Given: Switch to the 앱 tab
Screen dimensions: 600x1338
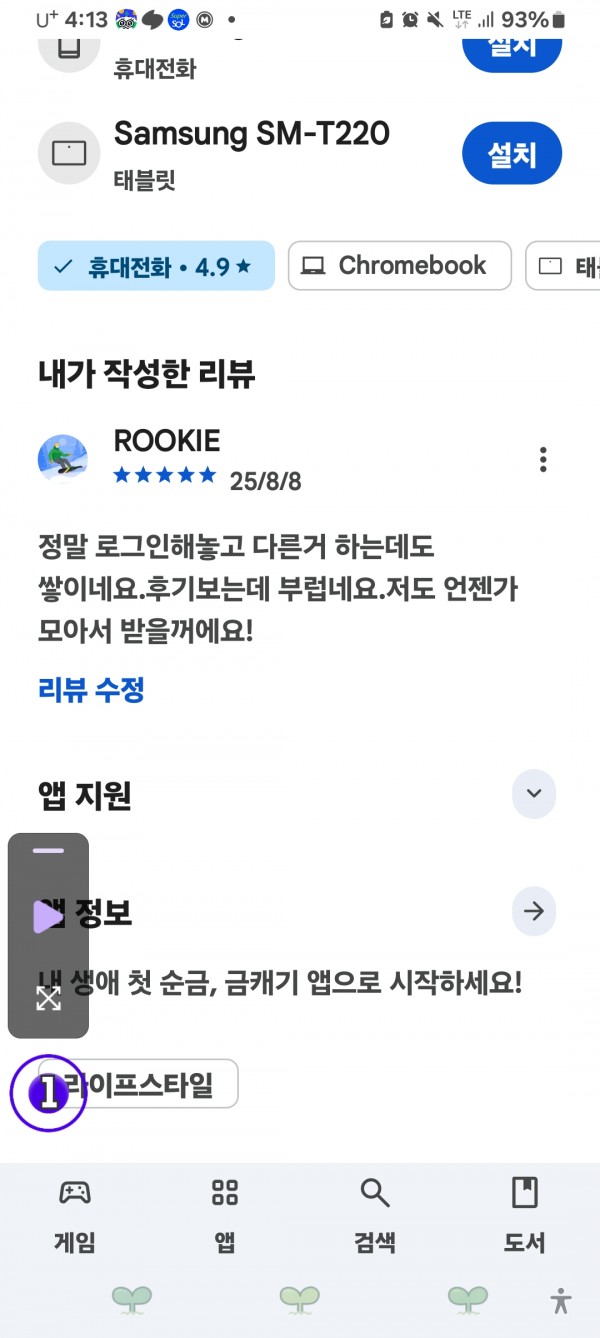Looking at the screenshot, I should tap(225, 1214).
